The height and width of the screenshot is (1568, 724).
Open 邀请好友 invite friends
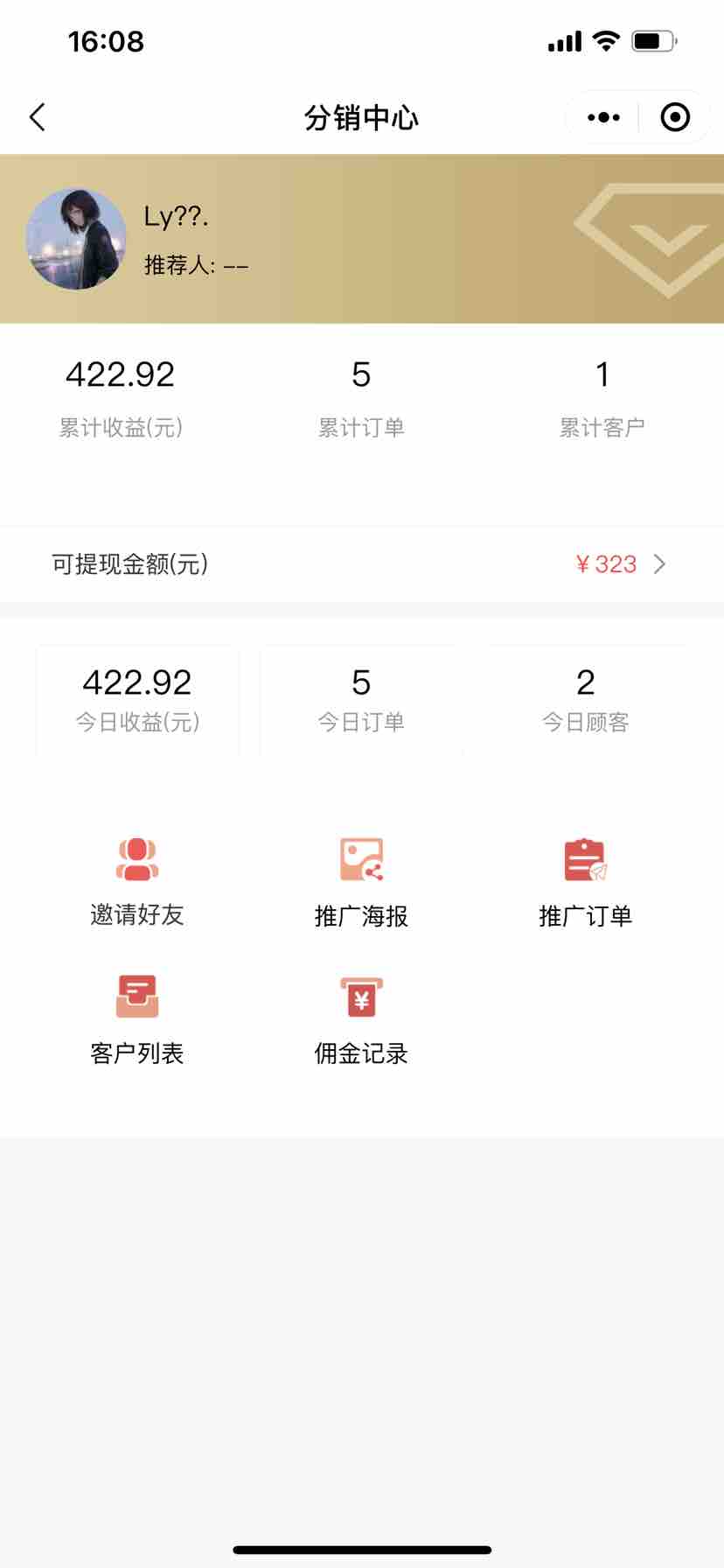click(137, 881)
